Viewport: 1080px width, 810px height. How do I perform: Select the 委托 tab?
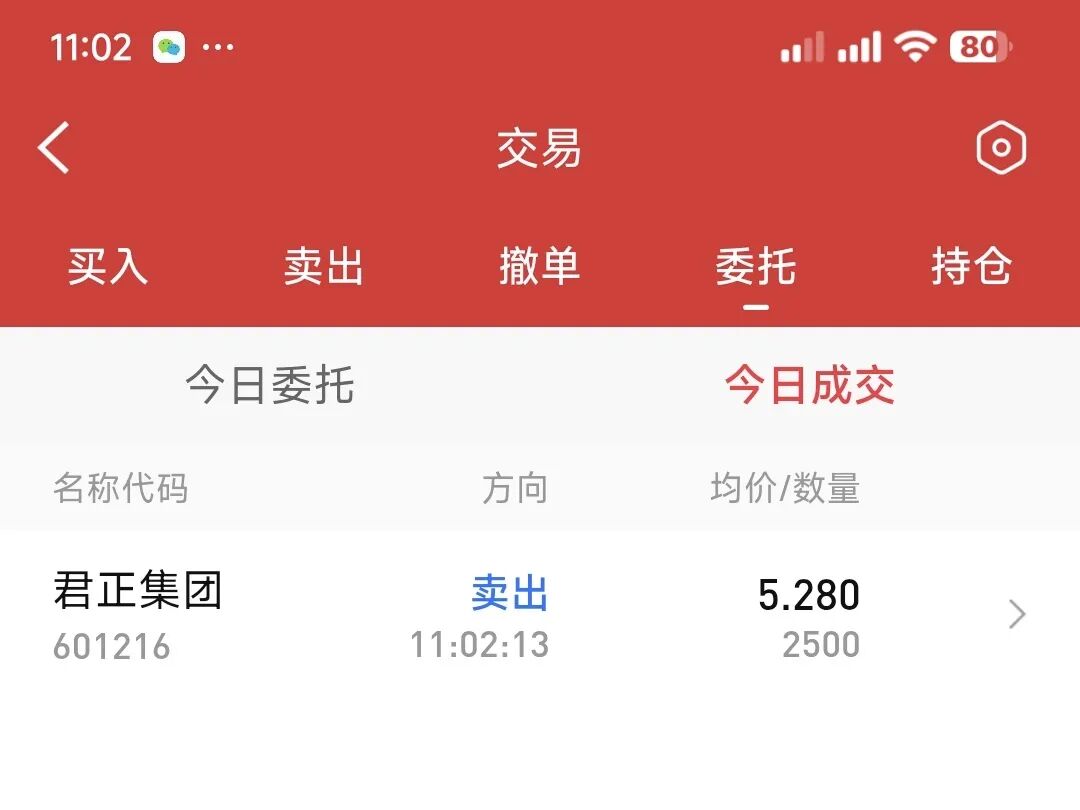(x=756, y=266)
